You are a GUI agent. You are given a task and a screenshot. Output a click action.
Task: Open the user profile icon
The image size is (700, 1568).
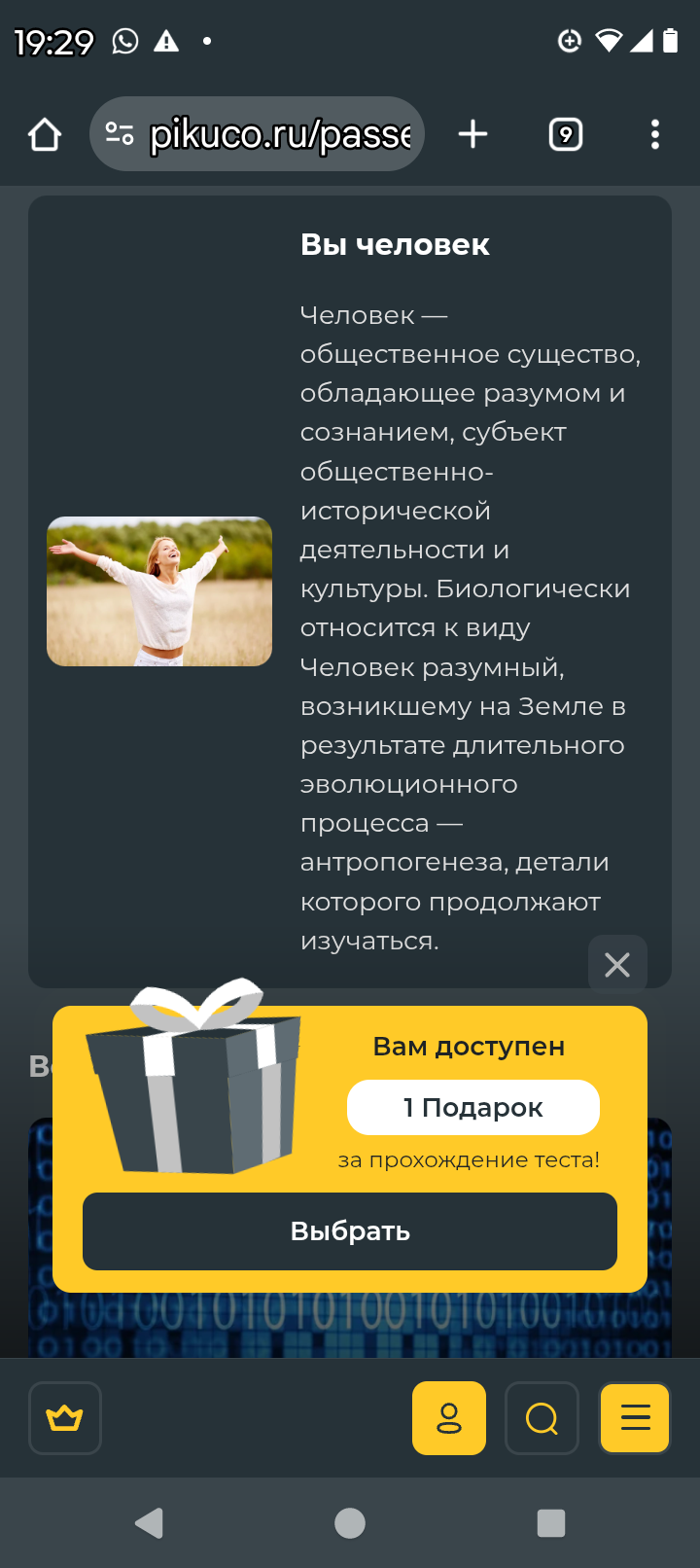click(449, 1418)
